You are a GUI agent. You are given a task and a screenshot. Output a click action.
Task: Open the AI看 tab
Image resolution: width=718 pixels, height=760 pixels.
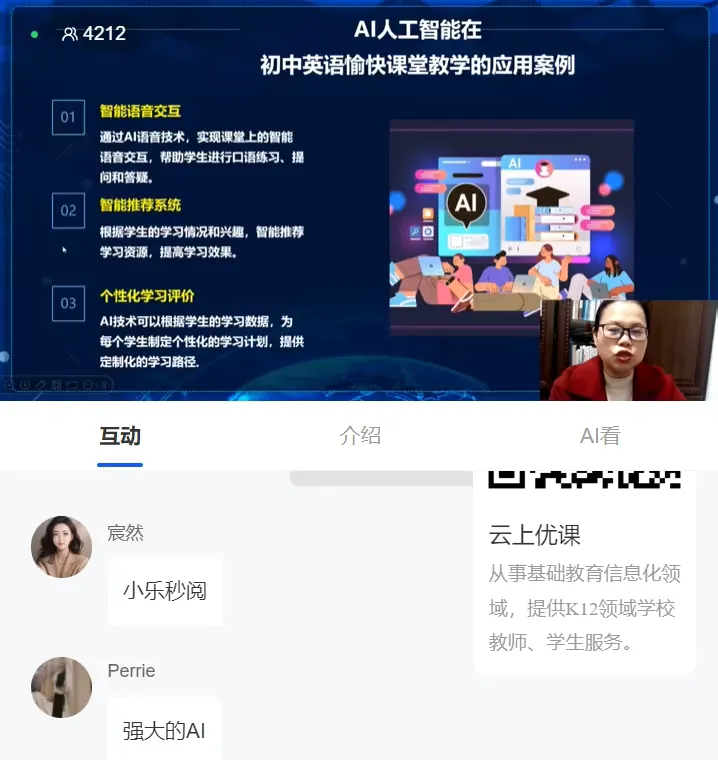[x=600, y=436]
